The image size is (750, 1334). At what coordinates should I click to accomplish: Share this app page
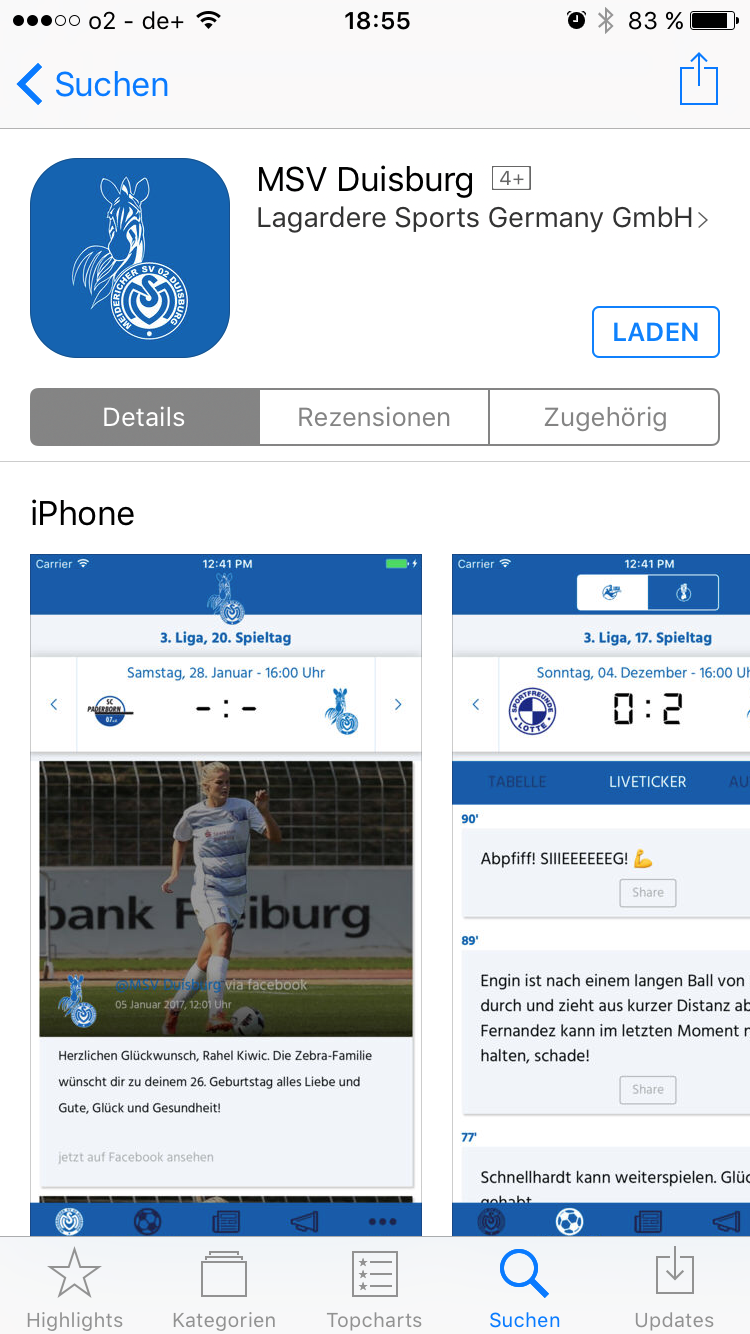699,80
